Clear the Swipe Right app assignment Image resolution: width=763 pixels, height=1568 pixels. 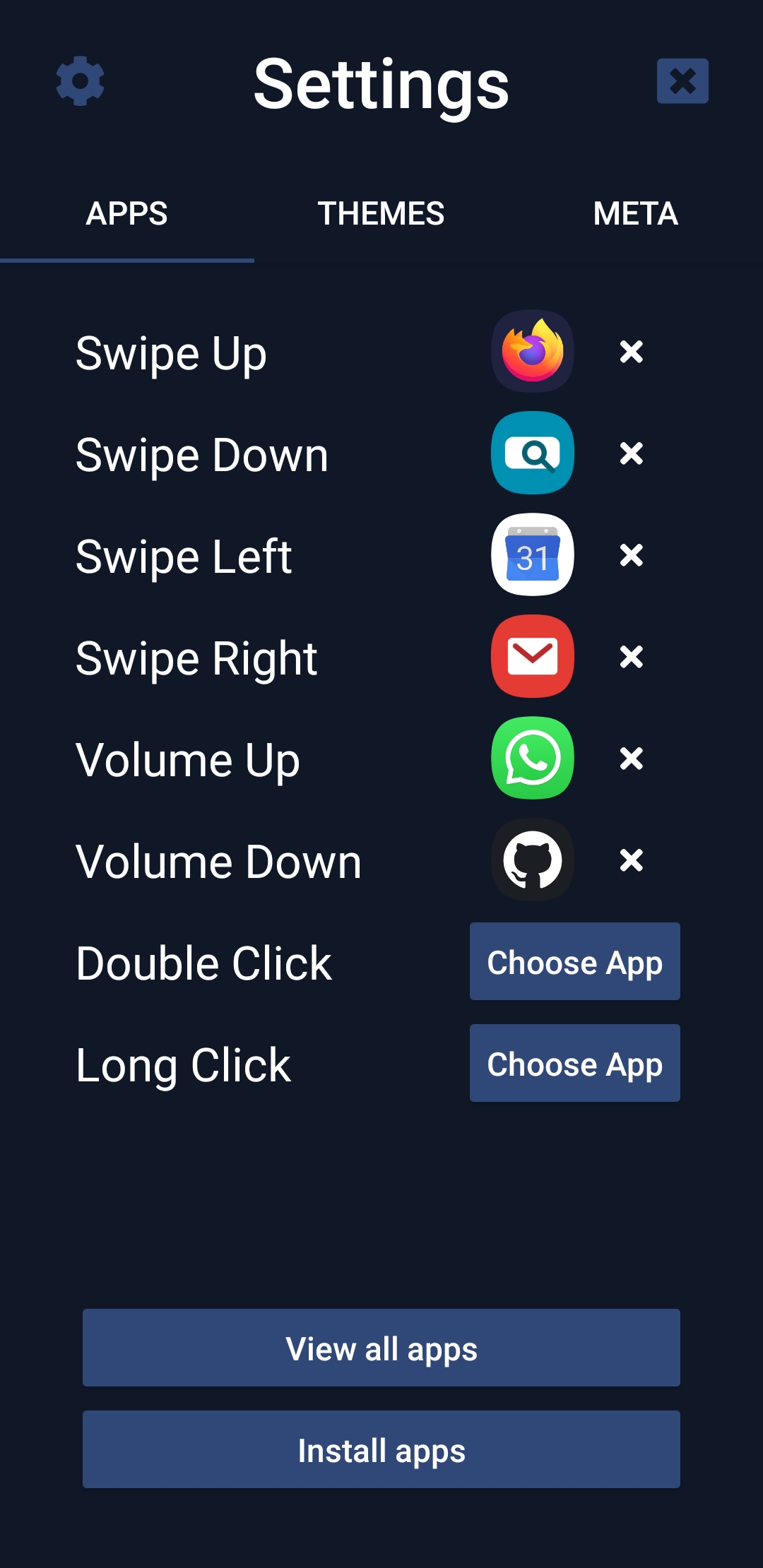pyautogui.click(x=632, y=656)
